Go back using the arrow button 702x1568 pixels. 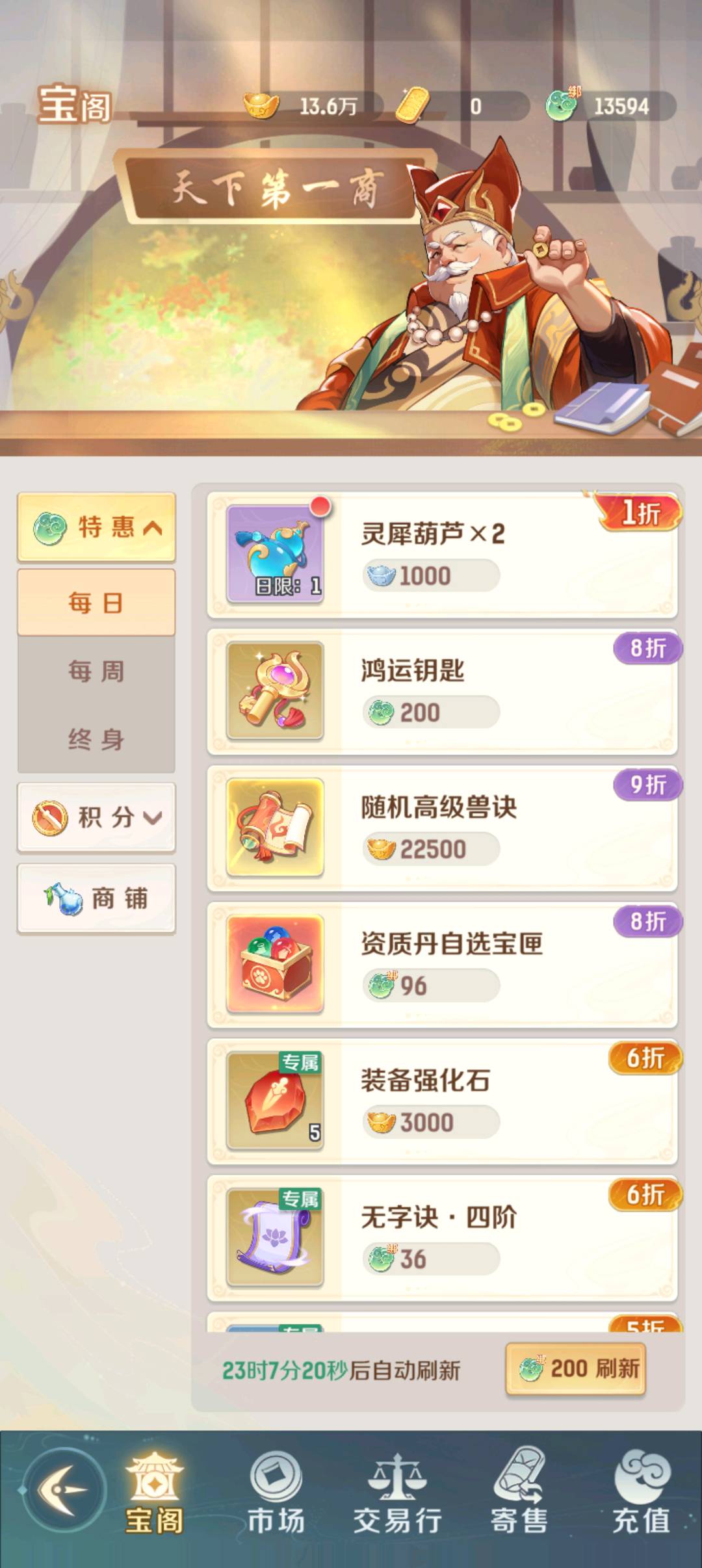(x=63, y=1490)
